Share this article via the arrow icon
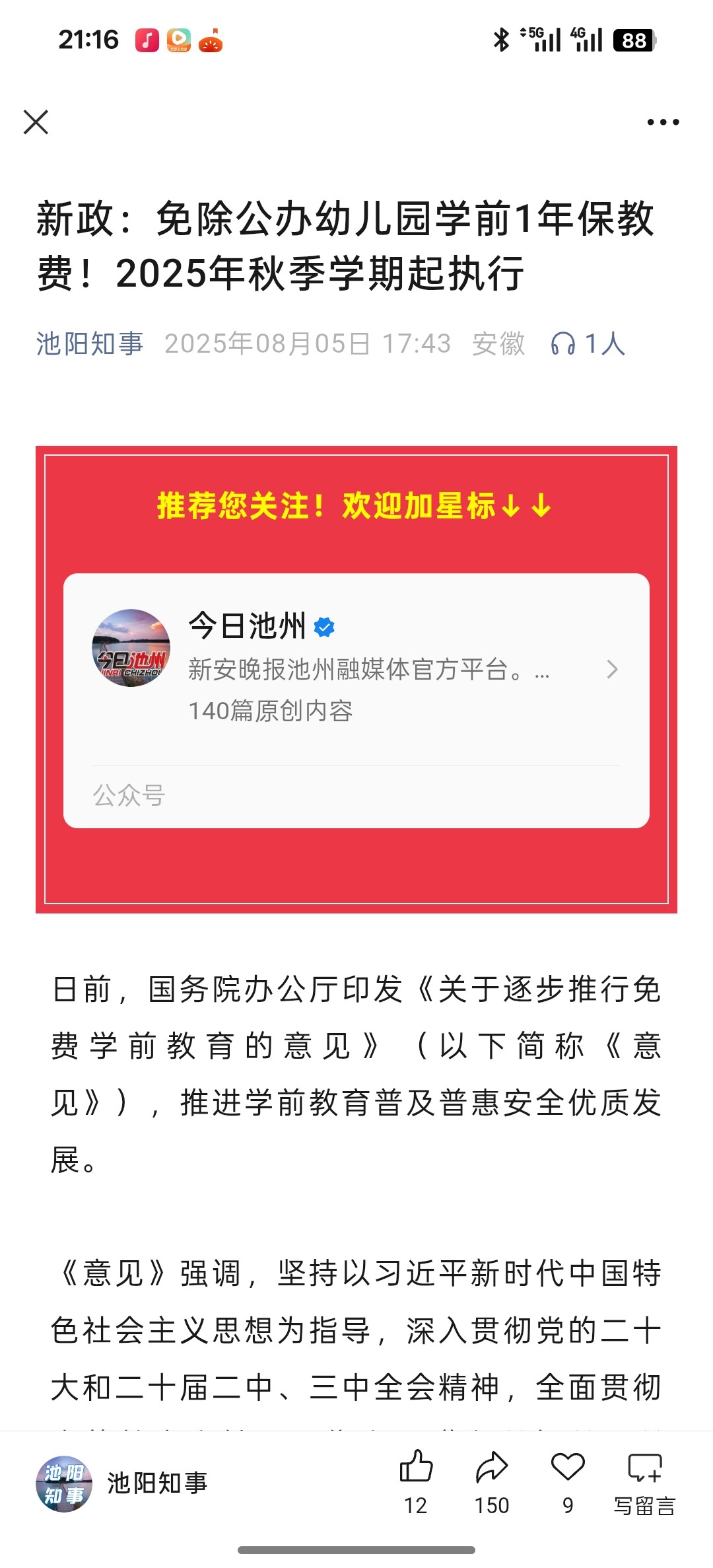713x1568 pixels. click(x=492, y=1468)
